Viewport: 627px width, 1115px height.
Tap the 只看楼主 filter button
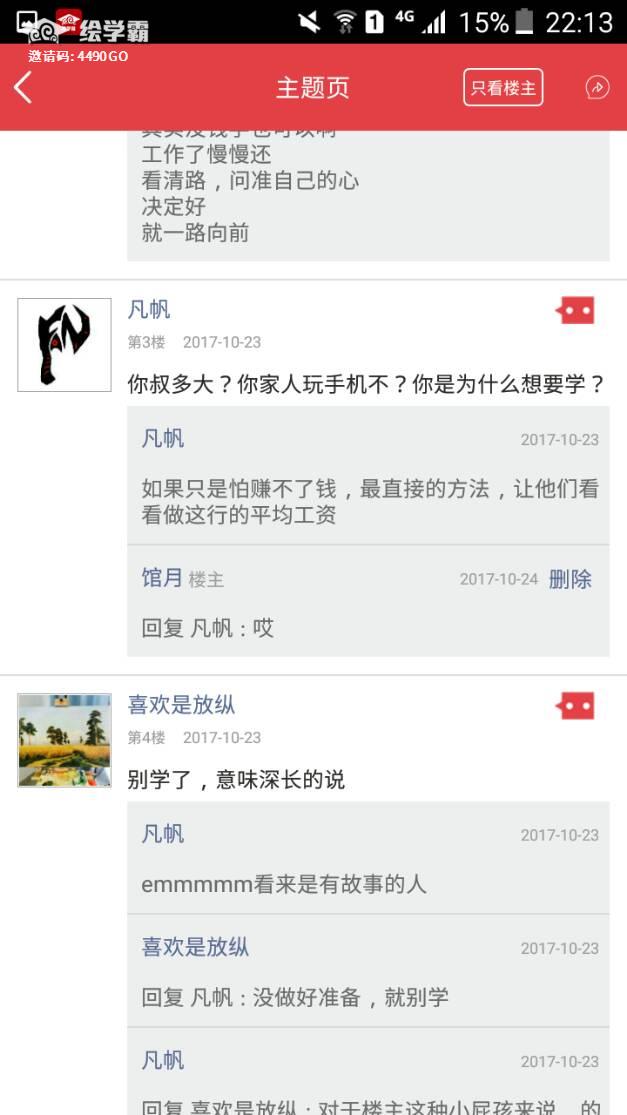503,88
